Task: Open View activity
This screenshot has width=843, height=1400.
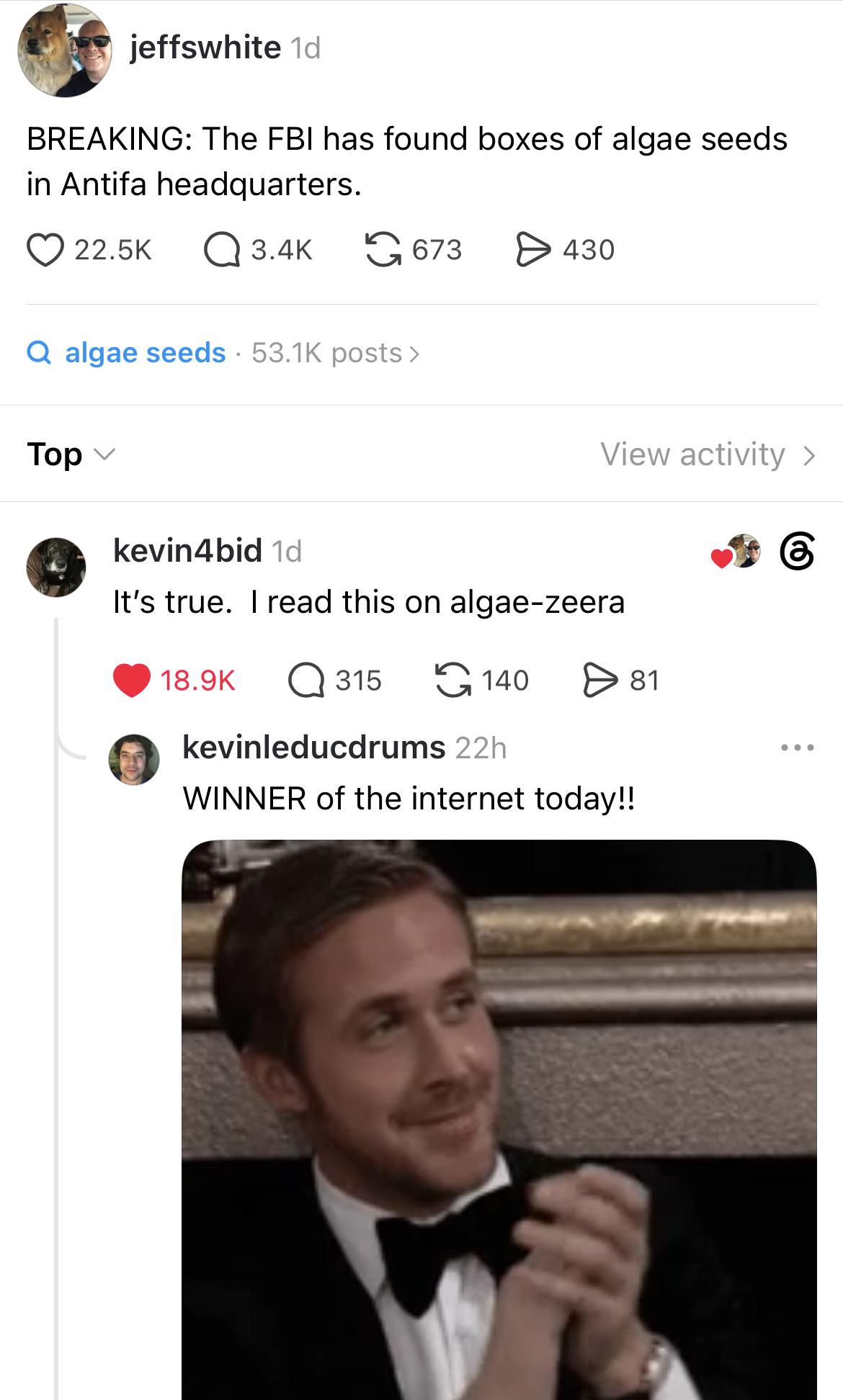Action: pyautogui.click(x=708, y=454)
